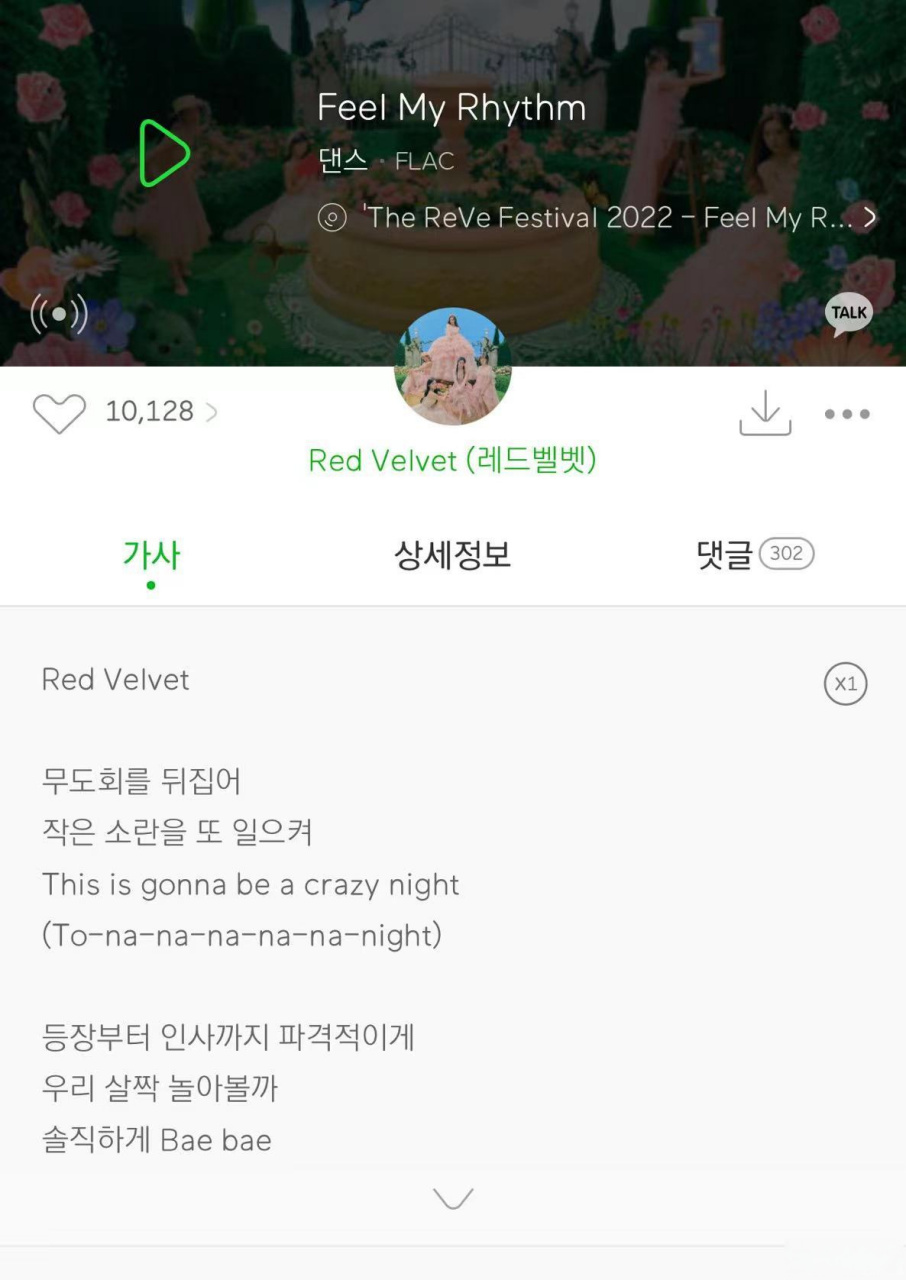The width and height of the screenshot is (906, 1280).
Task: Switch to the 상세정보 tab
Action: click(x=451, y=555)
